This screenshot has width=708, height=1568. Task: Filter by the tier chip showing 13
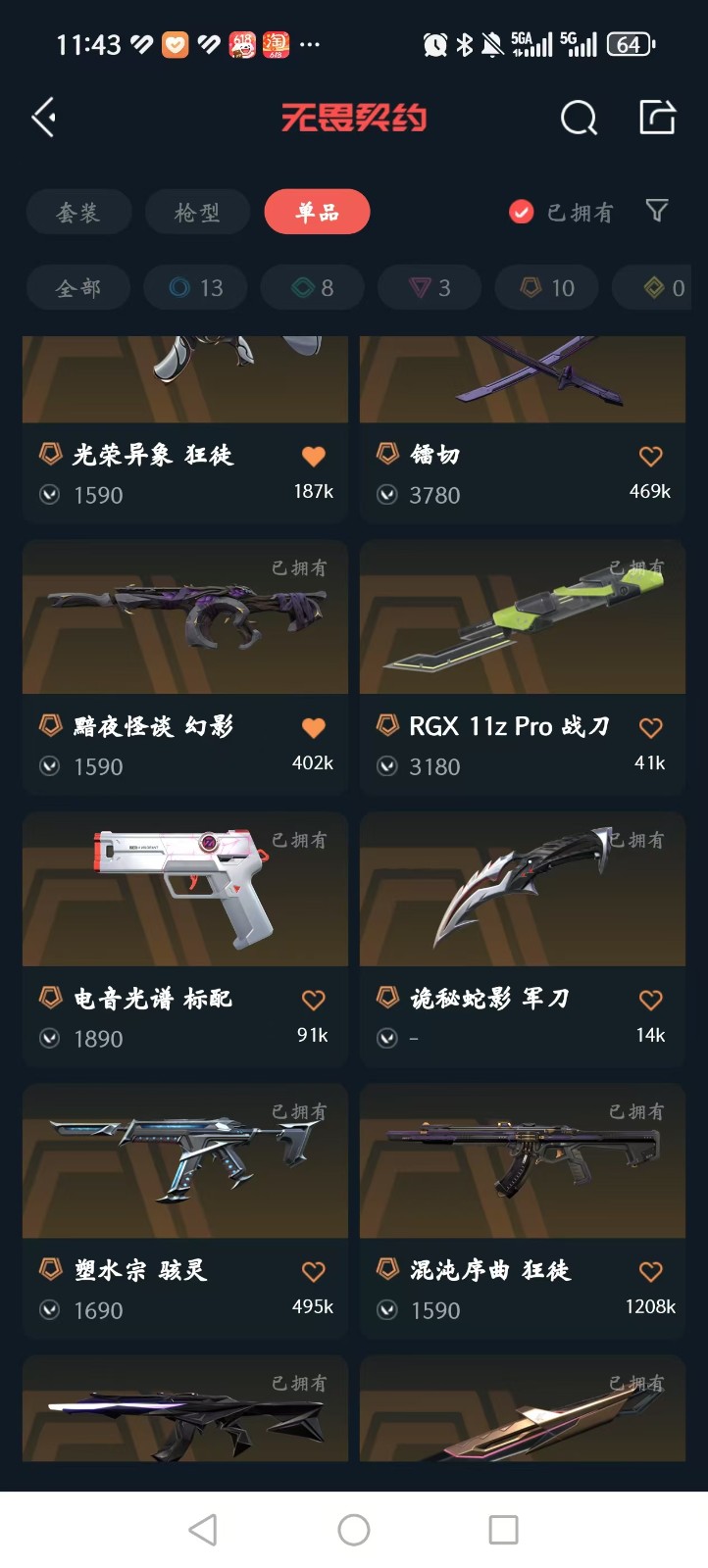[196, 288]
